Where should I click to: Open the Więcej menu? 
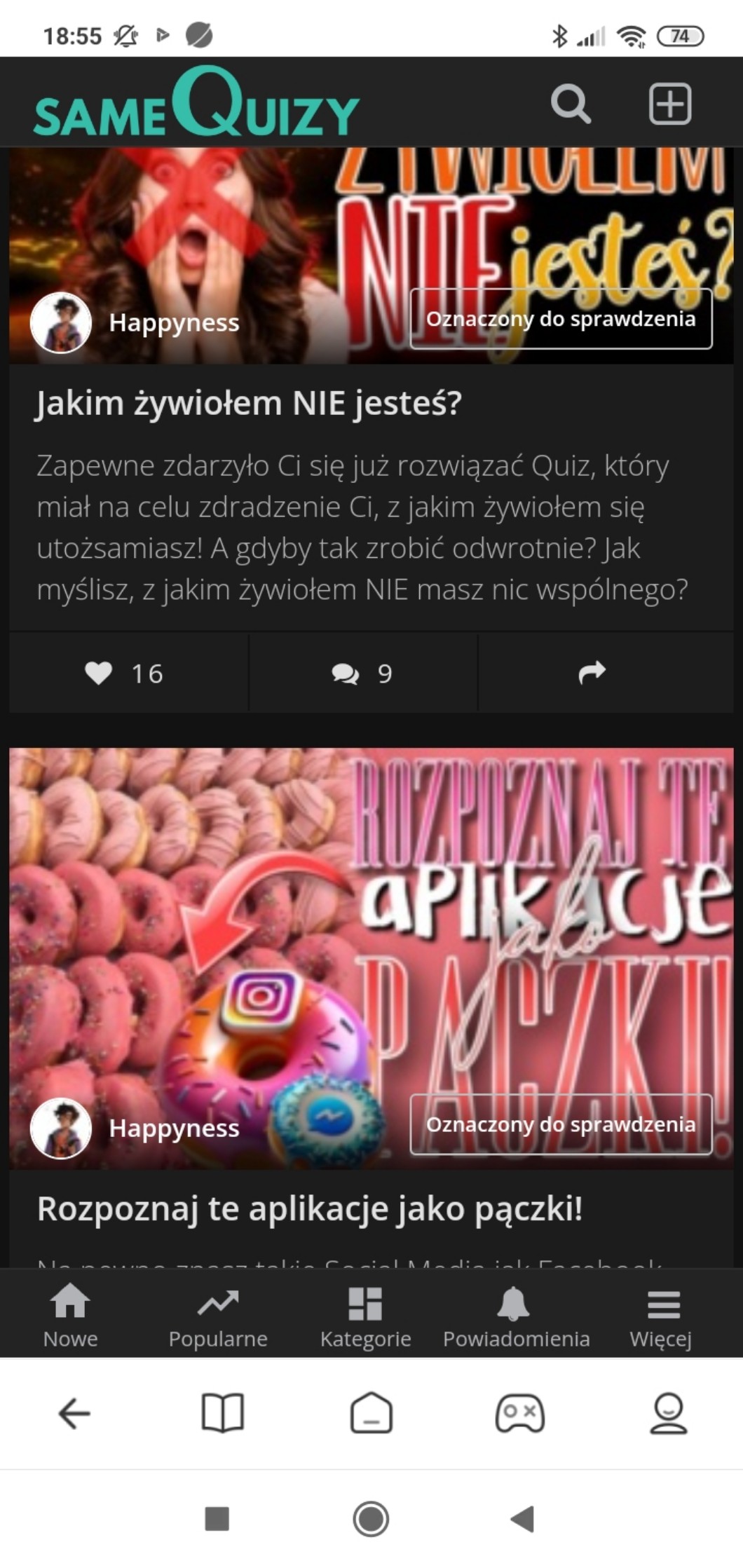[660, 1316]
